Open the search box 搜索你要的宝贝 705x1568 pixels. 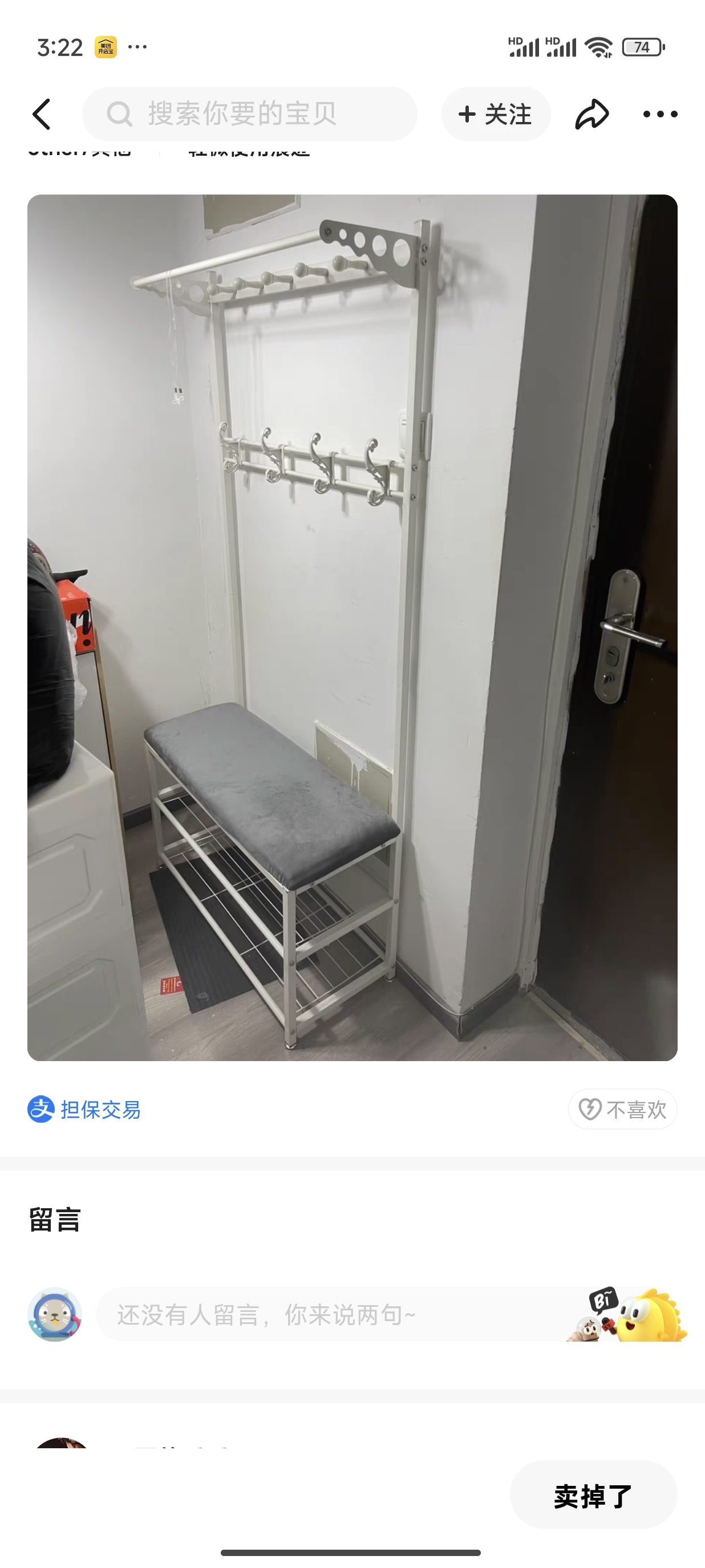tap(250, 114)
